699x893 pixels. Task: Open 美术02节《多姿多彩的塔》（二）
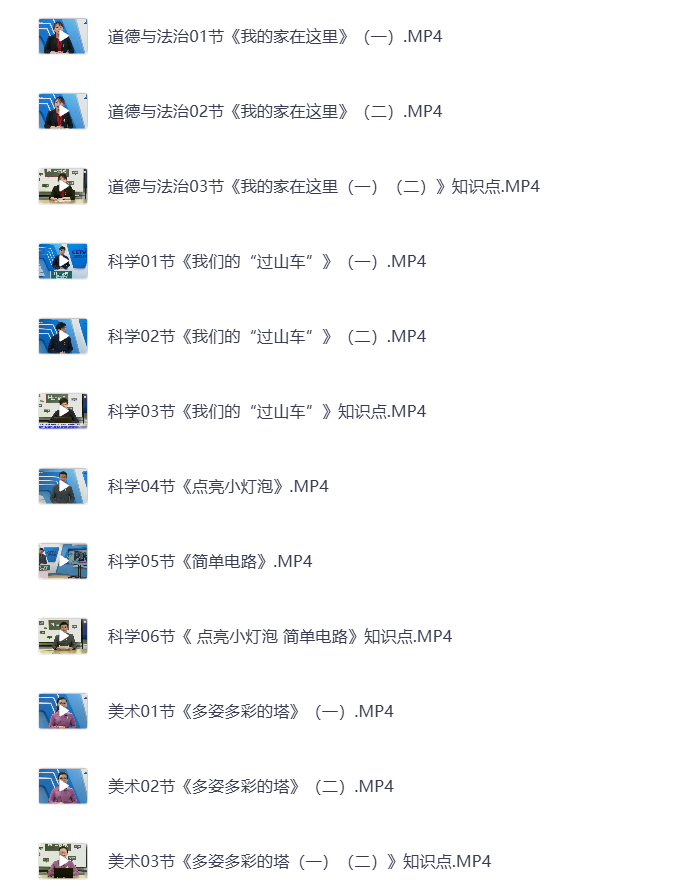pyautogui.click(x=250, y=786)
